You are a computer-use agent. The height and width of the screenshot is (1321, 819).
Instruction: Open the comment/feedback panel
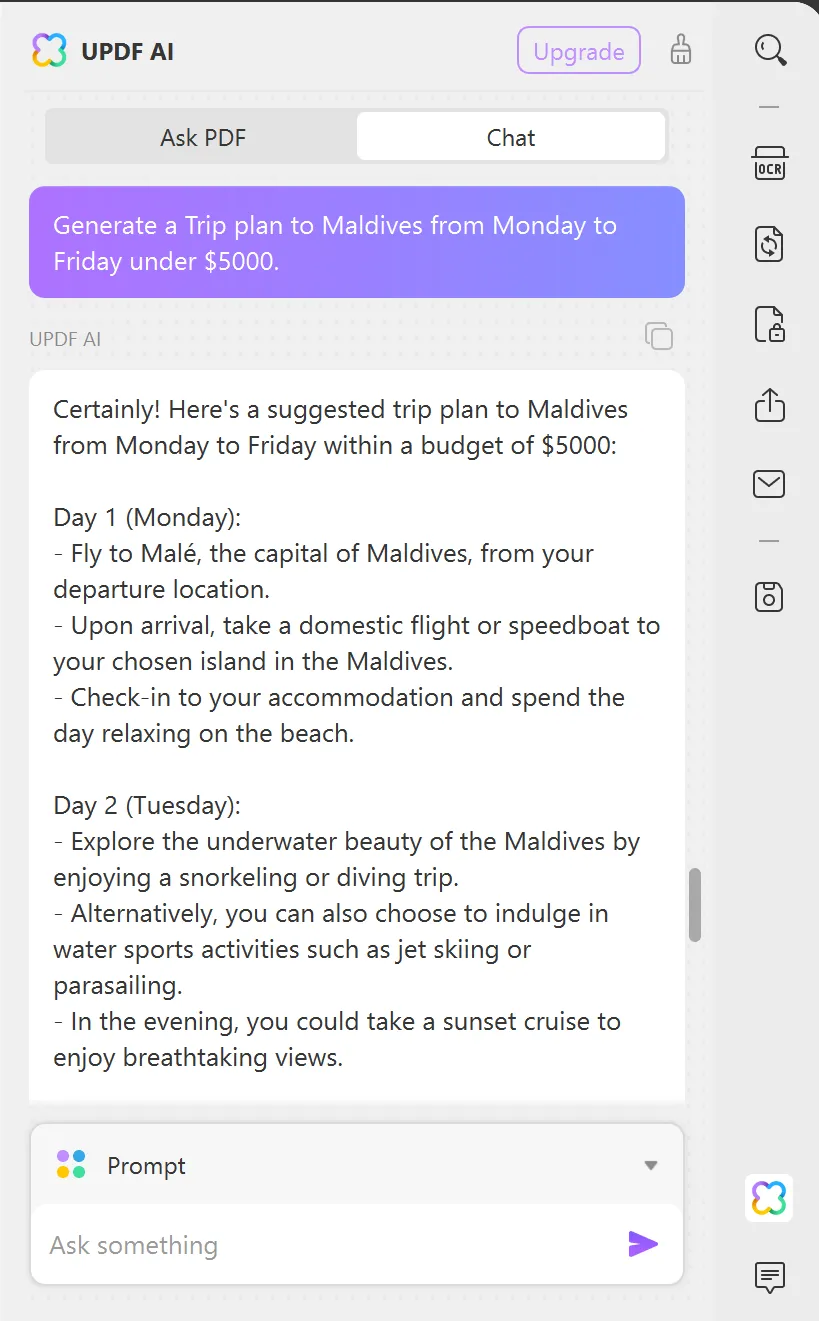click(769, 1278)
